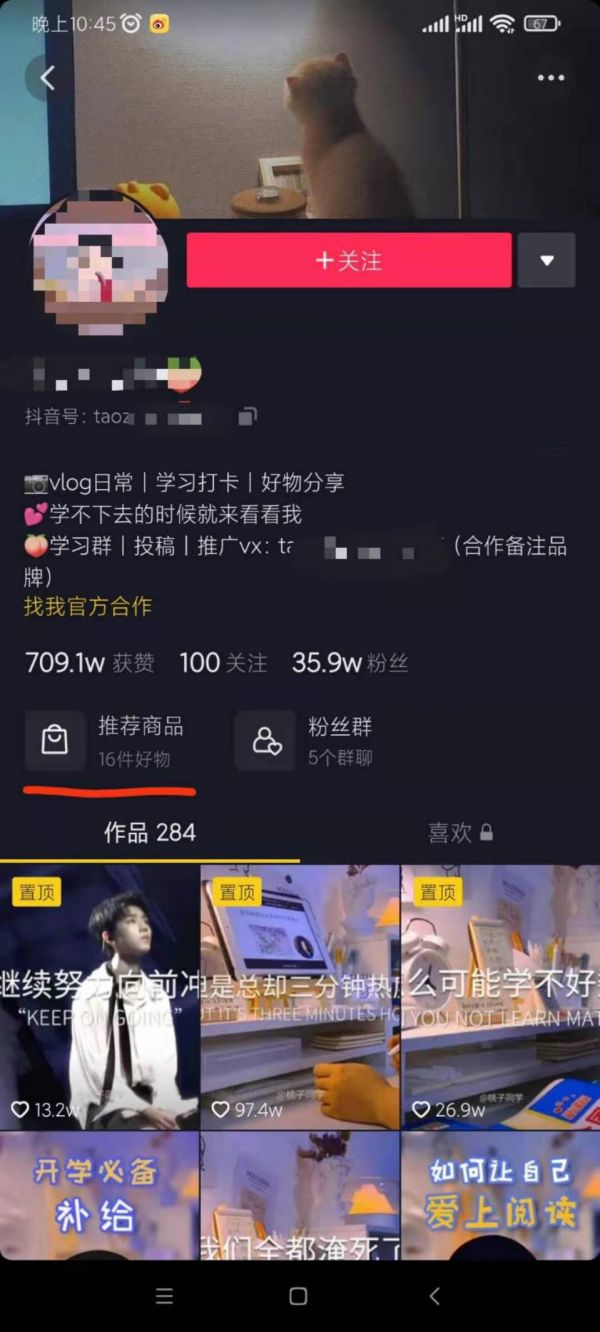Tap the system home button

[298, 1296]
